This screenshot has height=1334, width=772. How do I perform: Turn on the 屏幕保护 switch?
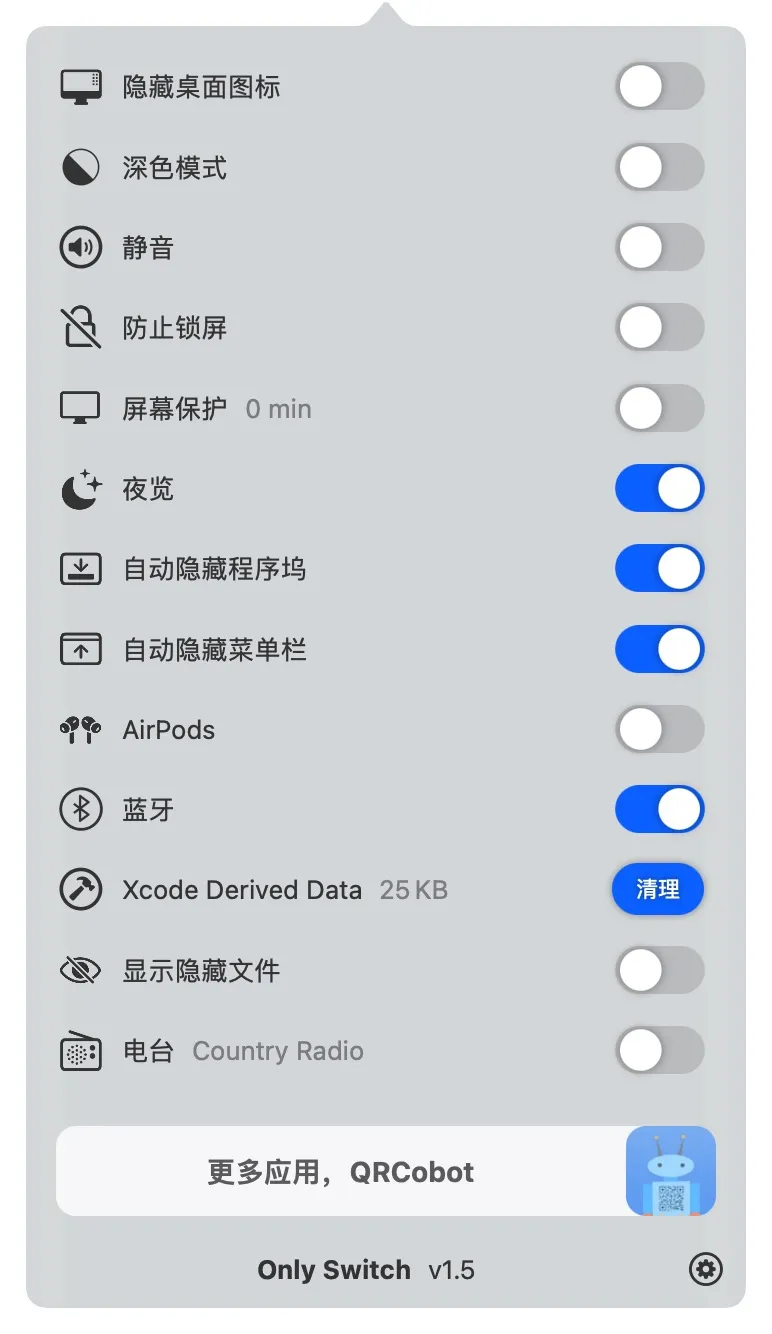659,408
